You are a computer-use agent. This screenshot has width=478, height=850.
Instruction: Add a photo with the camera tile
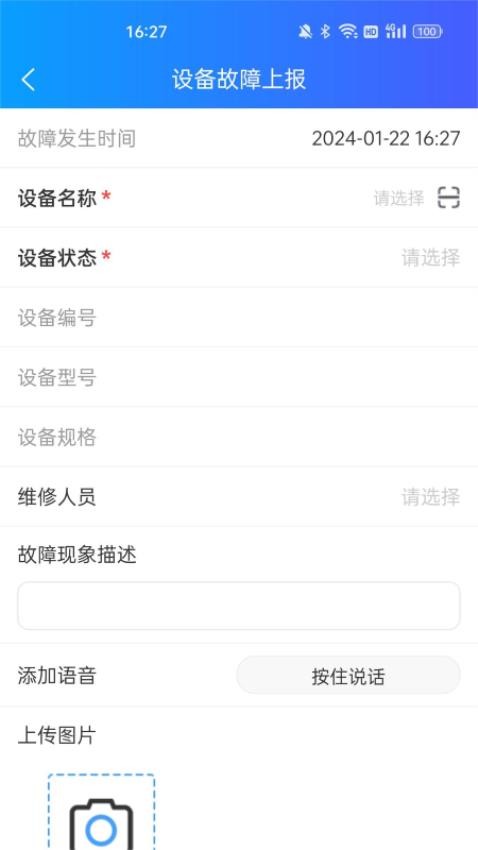pos(101,812)
